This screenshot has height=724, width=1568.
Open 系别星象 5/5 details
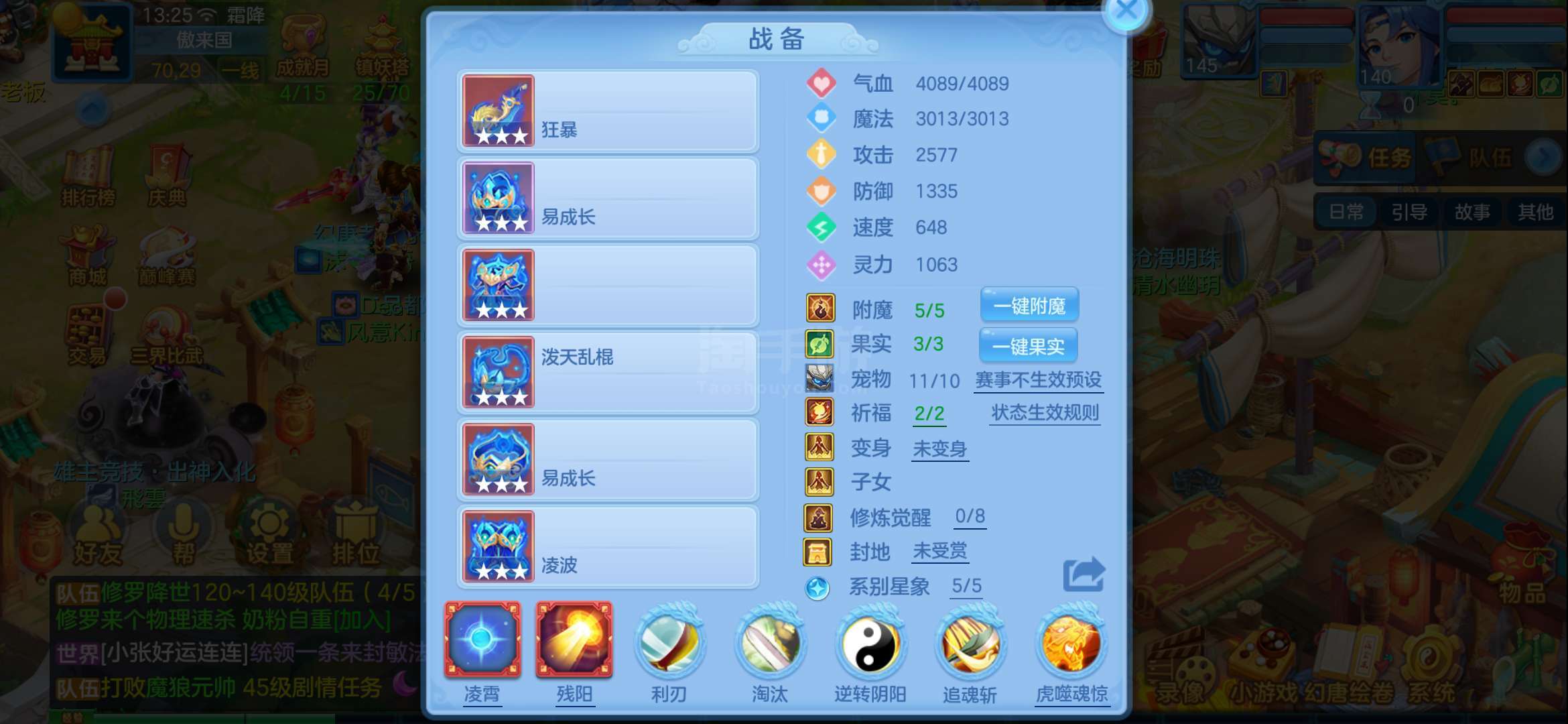click(966, 586)
